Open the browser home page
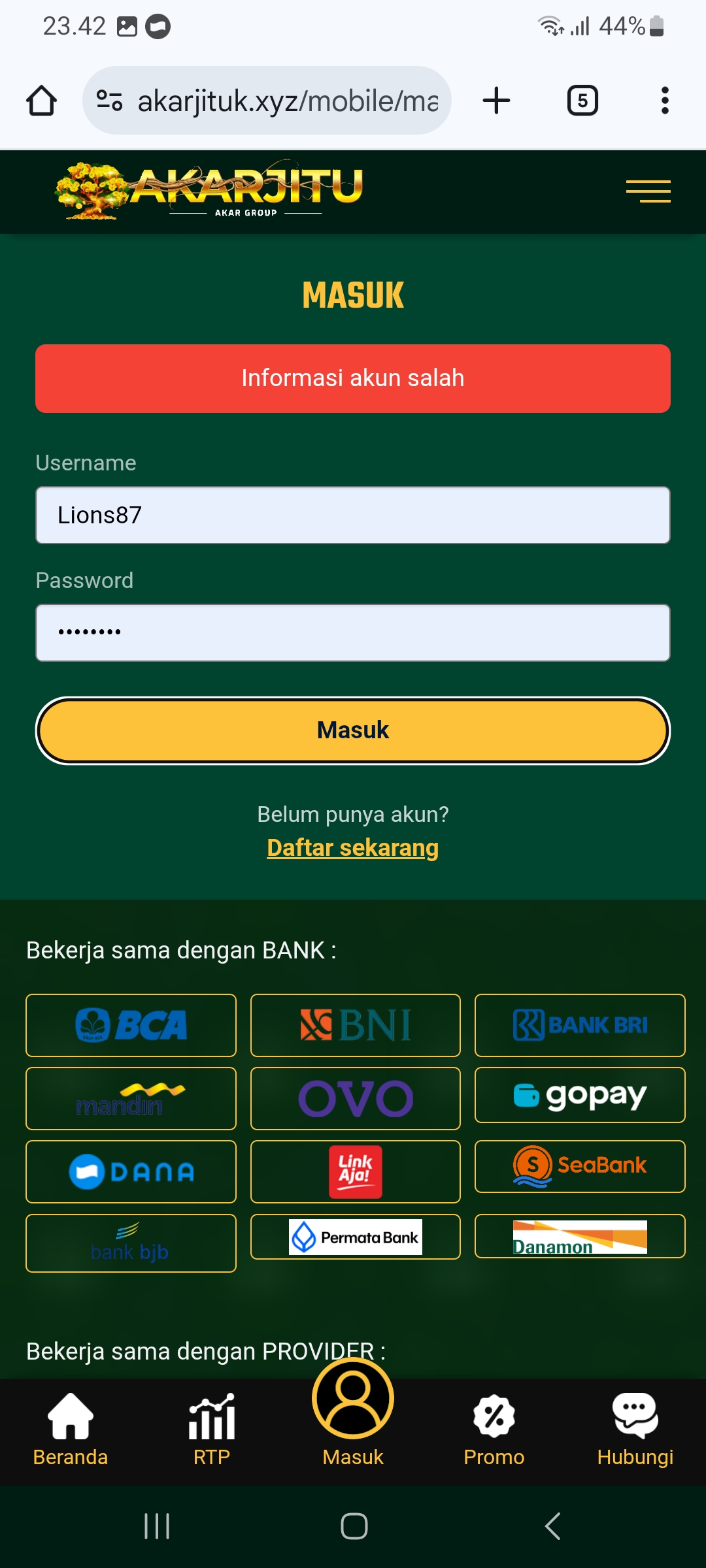Image resolution: width=706 pixels, height=1568 pixels. 41,101
